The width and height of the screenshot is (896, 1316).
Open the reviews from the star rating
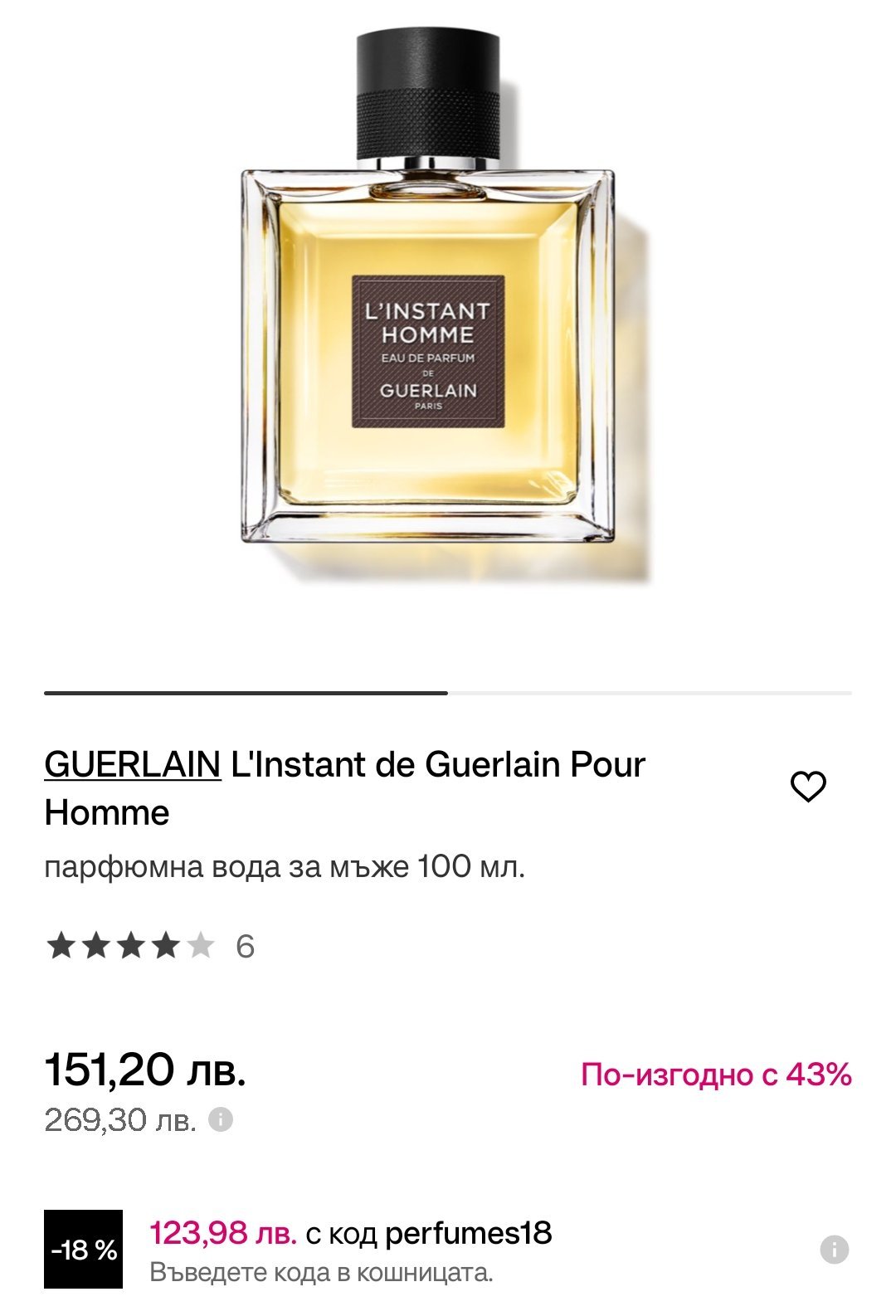click(x=150, y=946)
